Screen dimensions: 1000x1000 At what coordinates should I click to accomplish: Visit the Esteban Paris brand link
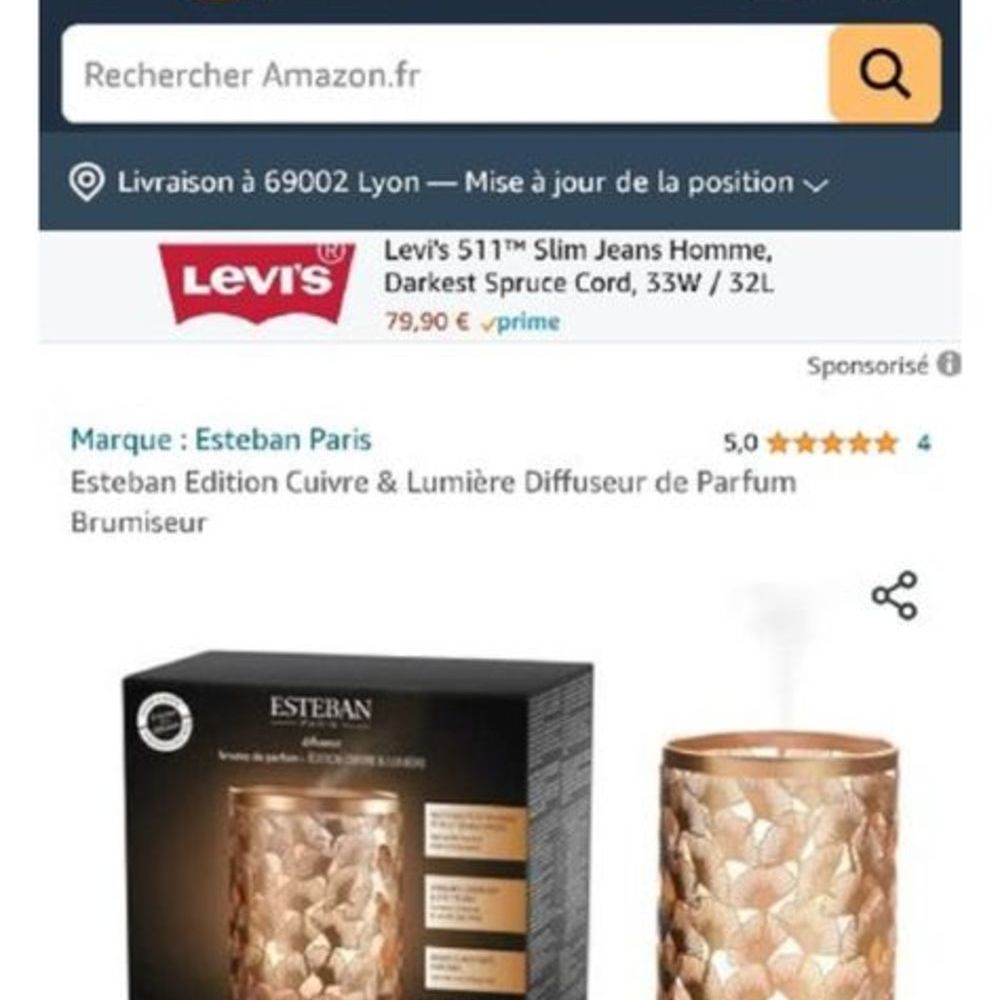click(221, 439)
